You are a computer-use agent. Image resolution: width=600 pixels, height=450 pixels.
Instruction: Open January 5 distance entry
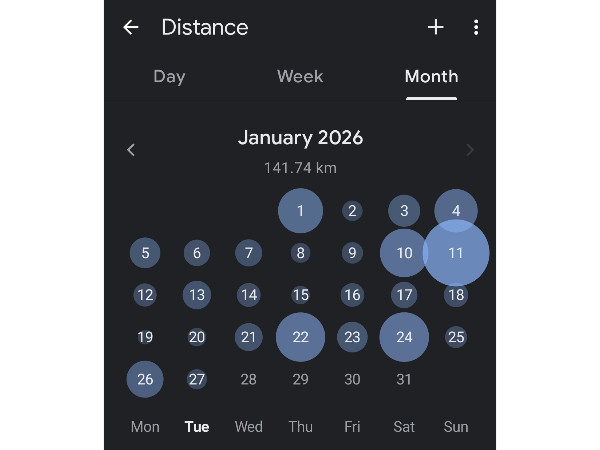(145, 253)
